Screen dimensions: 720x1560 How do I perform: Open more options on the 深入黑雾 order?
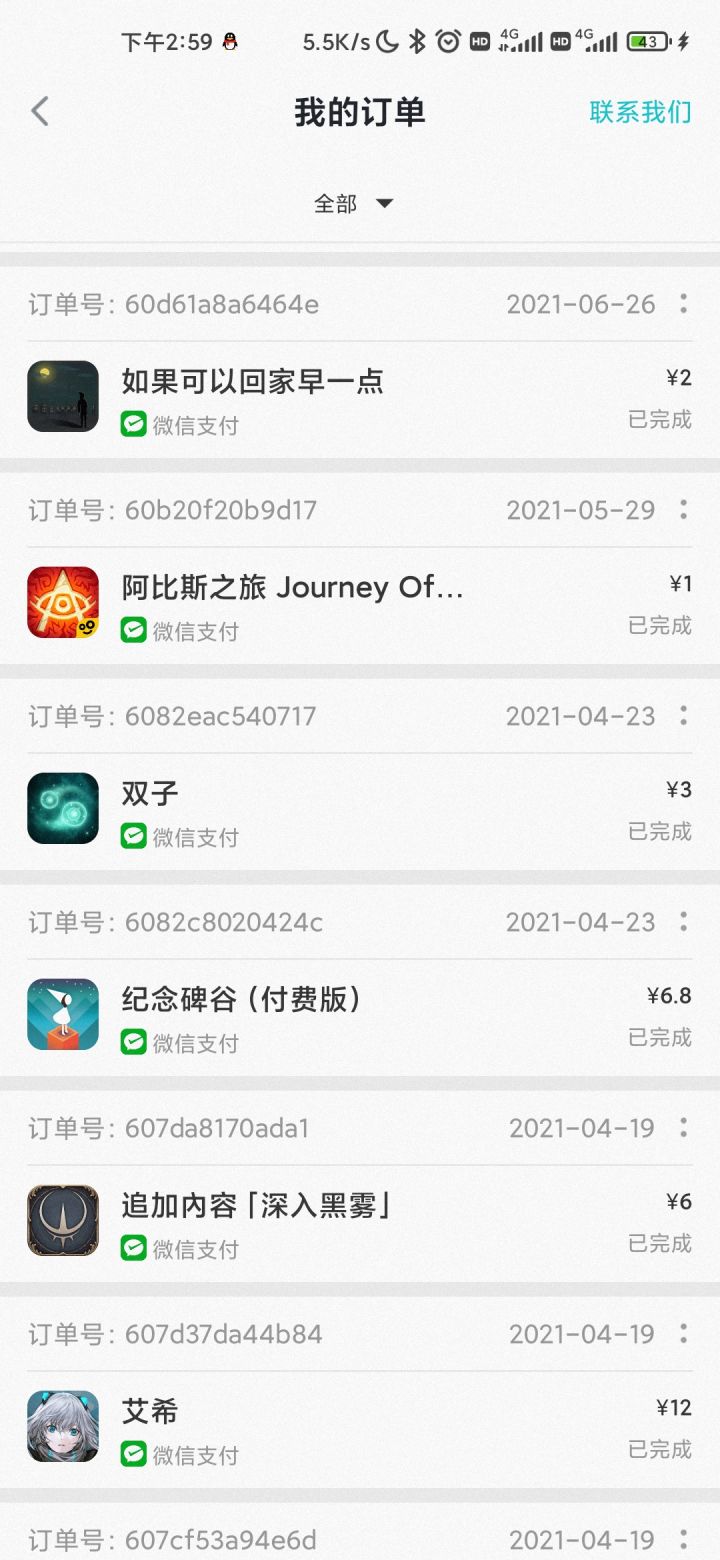click(x=684, y=1128)
